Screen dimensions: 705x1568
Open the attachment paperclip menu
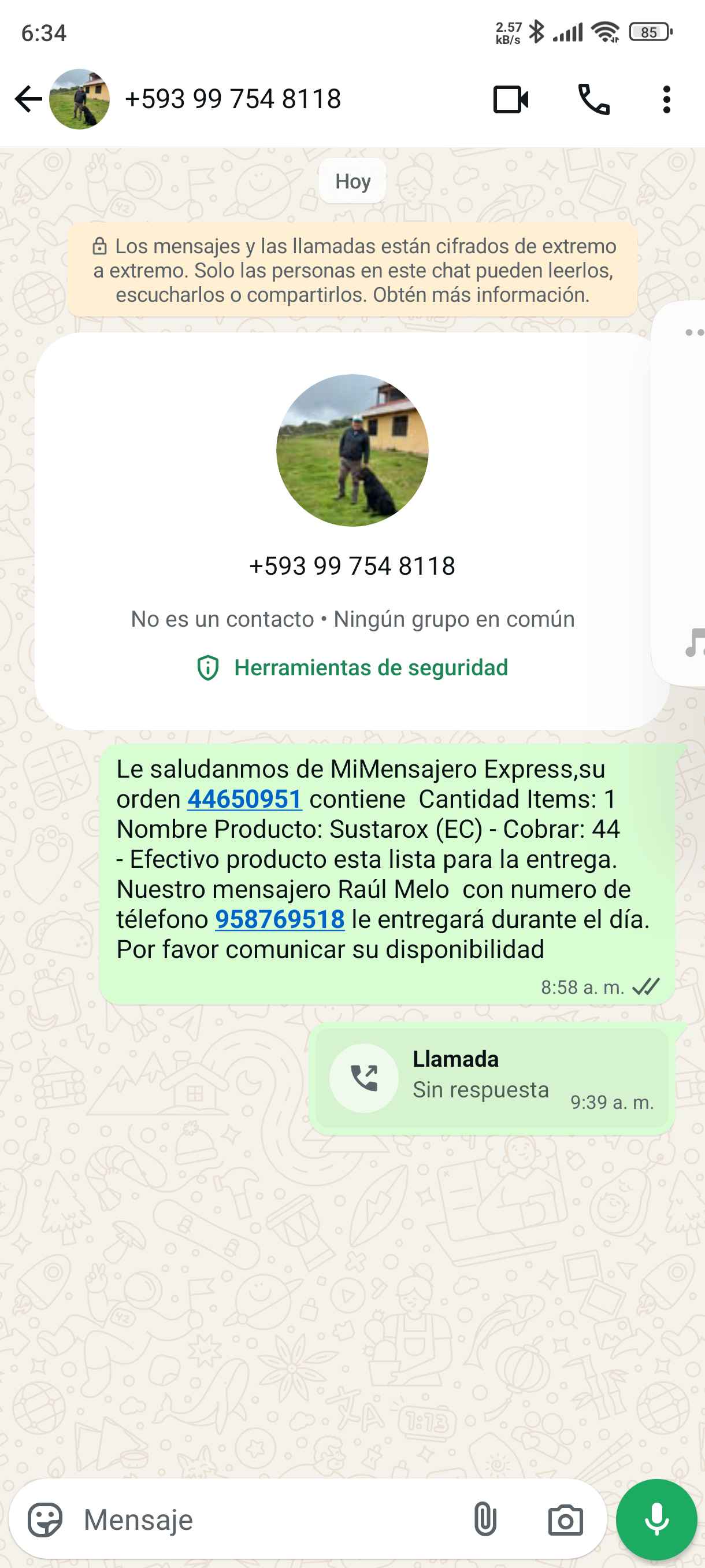click(x=485, y=1520)
